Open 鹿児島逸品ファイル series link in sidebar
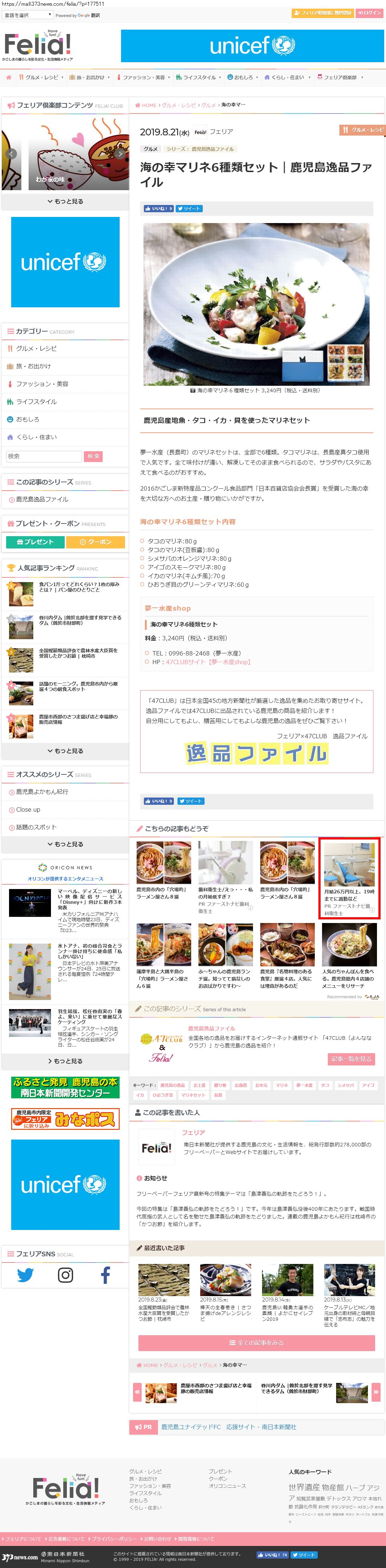The width and height of the screenshot is (386, 1568). tap(42, 499)
